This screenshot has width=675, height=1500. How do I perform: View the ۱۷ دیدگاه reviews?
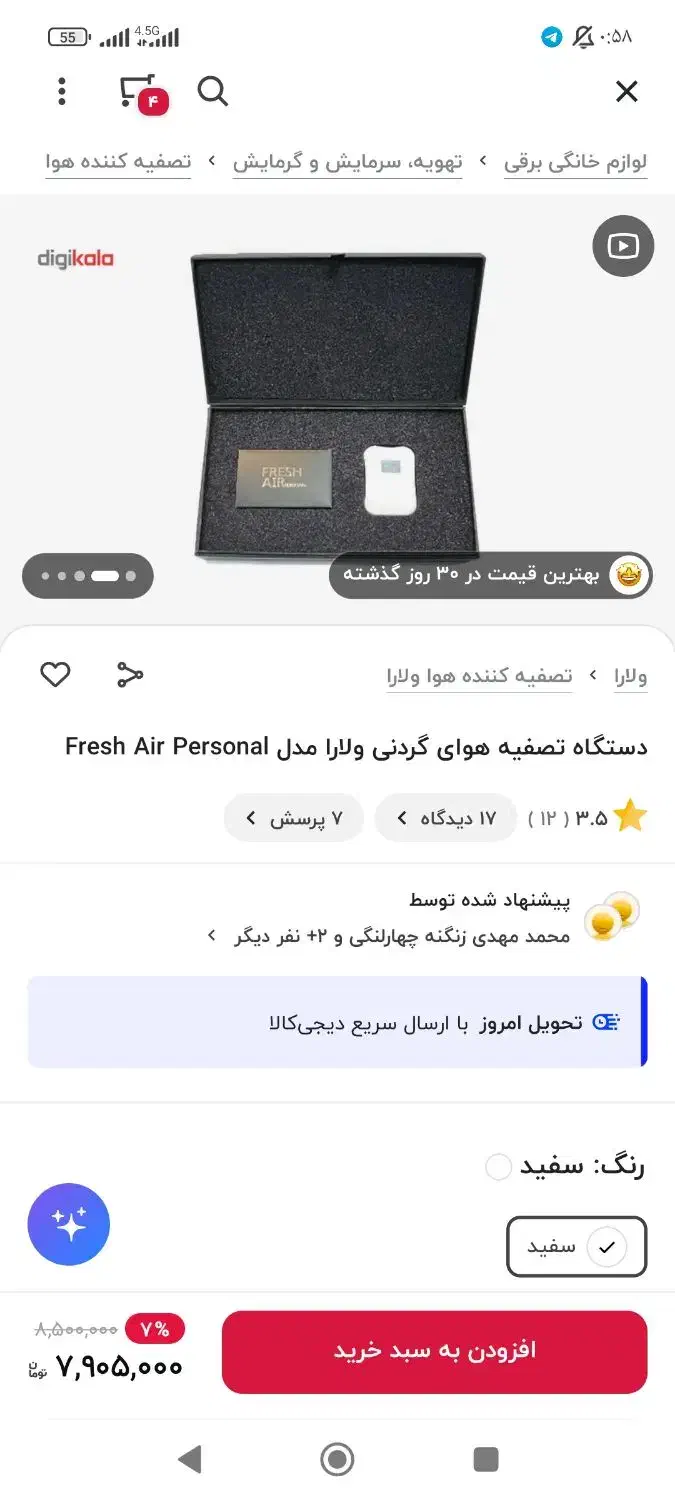(x=446, y=818)
